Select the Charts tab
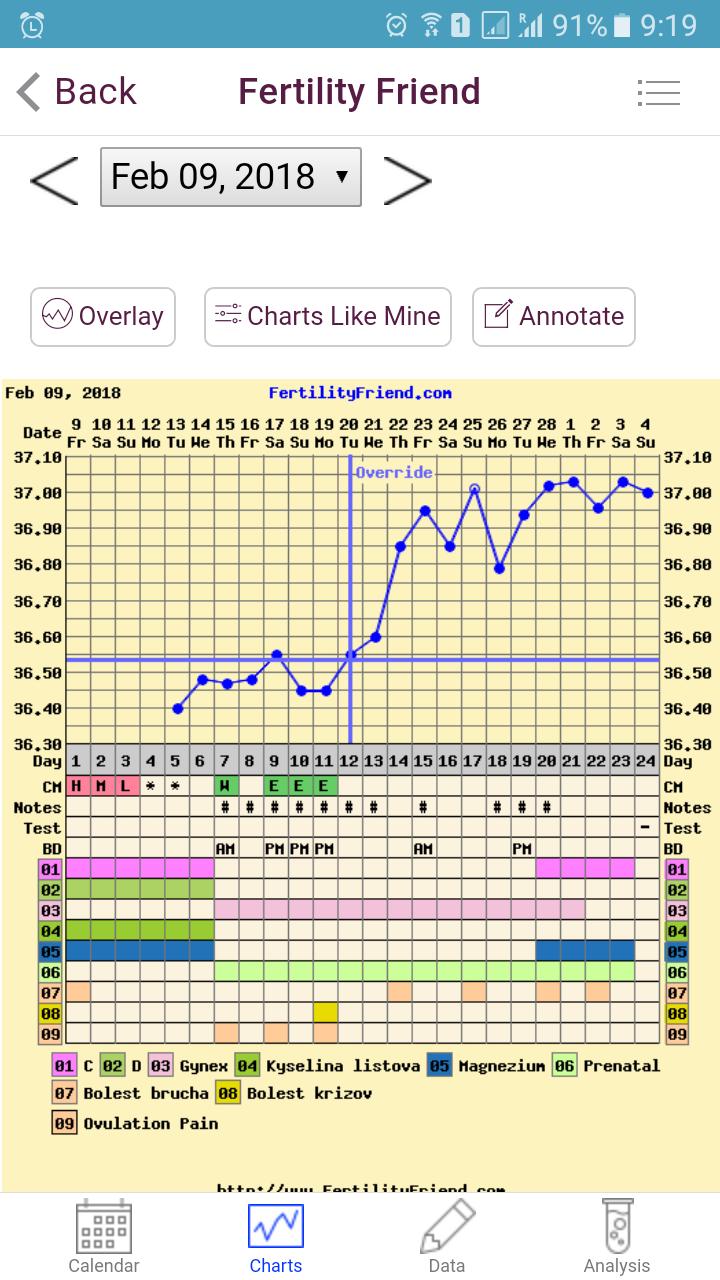This screenshot has width=720, height=1280. click(276, 1237)
